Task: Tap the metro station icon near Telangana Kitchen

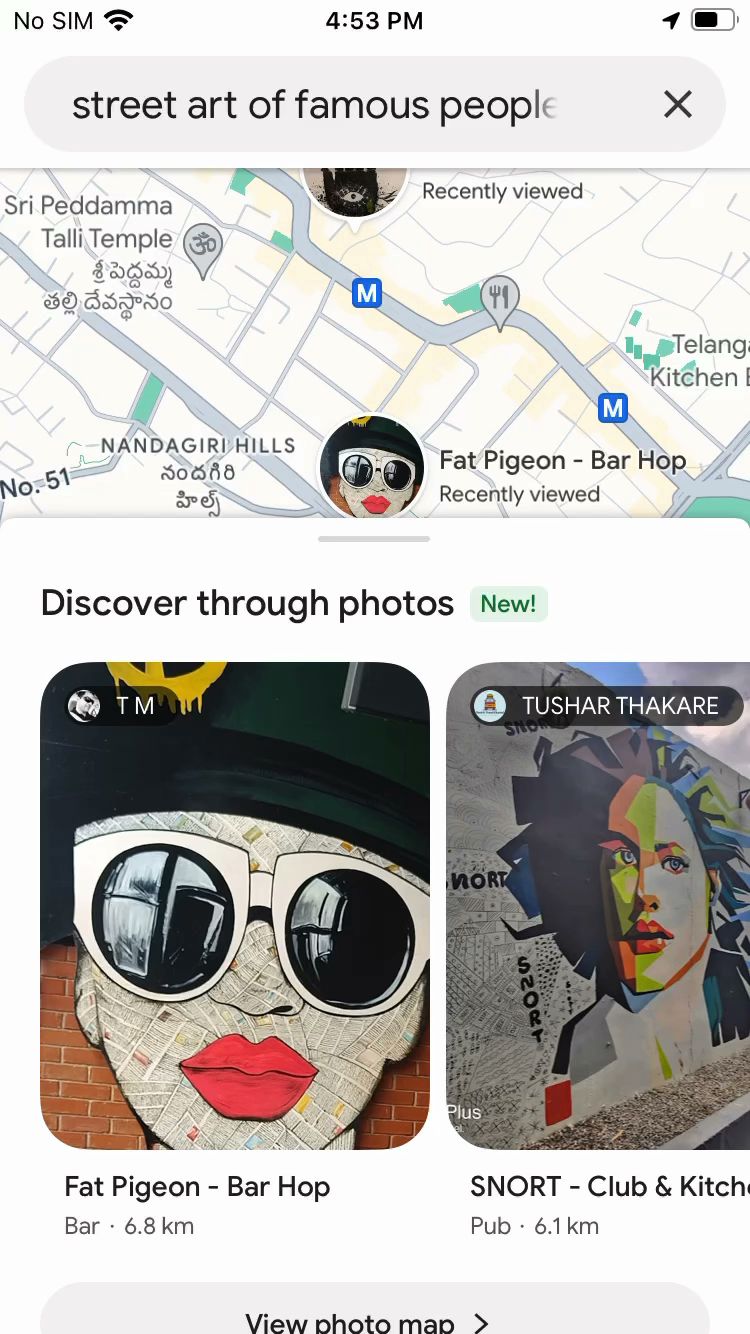Action: point(612,408)
